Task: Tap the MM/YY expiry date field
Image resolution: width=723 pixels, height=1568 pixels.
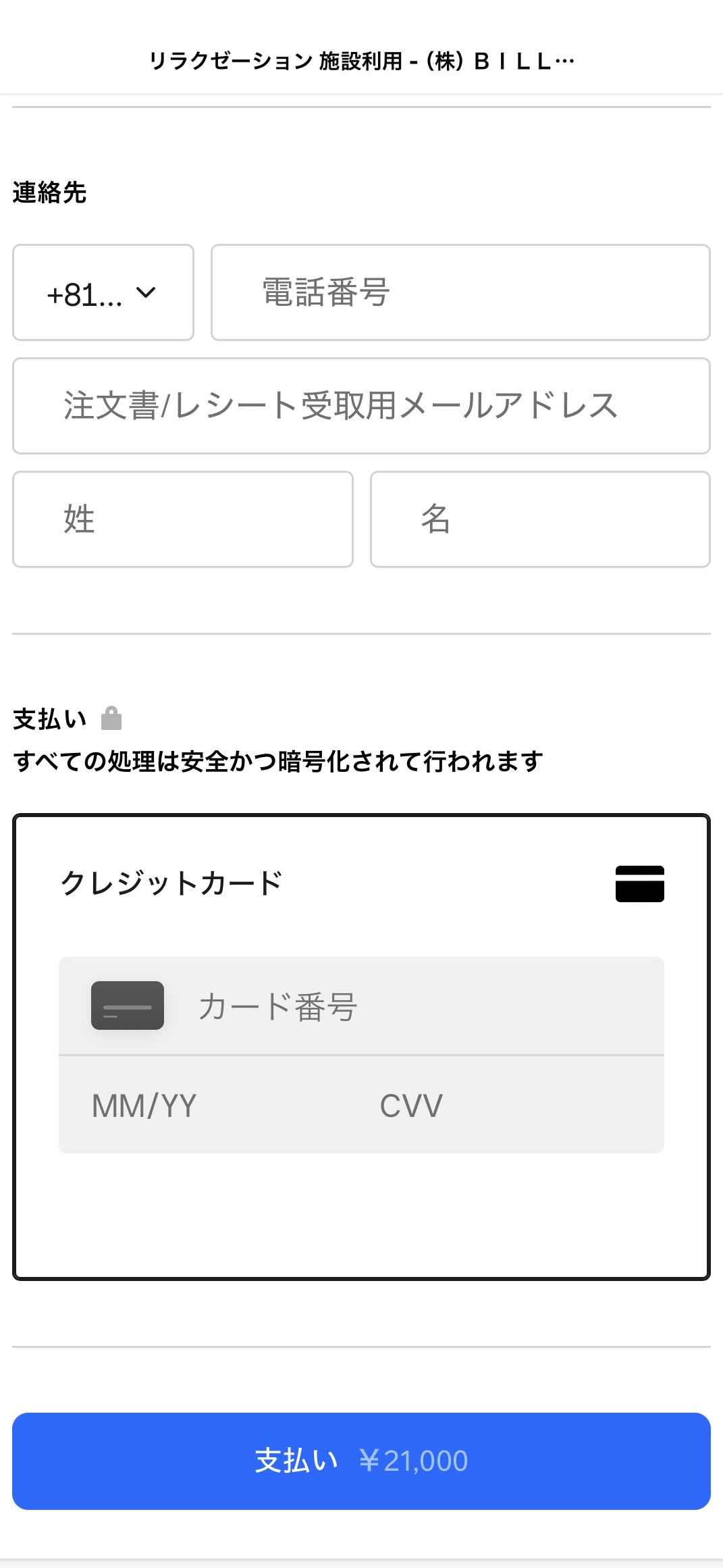Action: point(203,1105)
